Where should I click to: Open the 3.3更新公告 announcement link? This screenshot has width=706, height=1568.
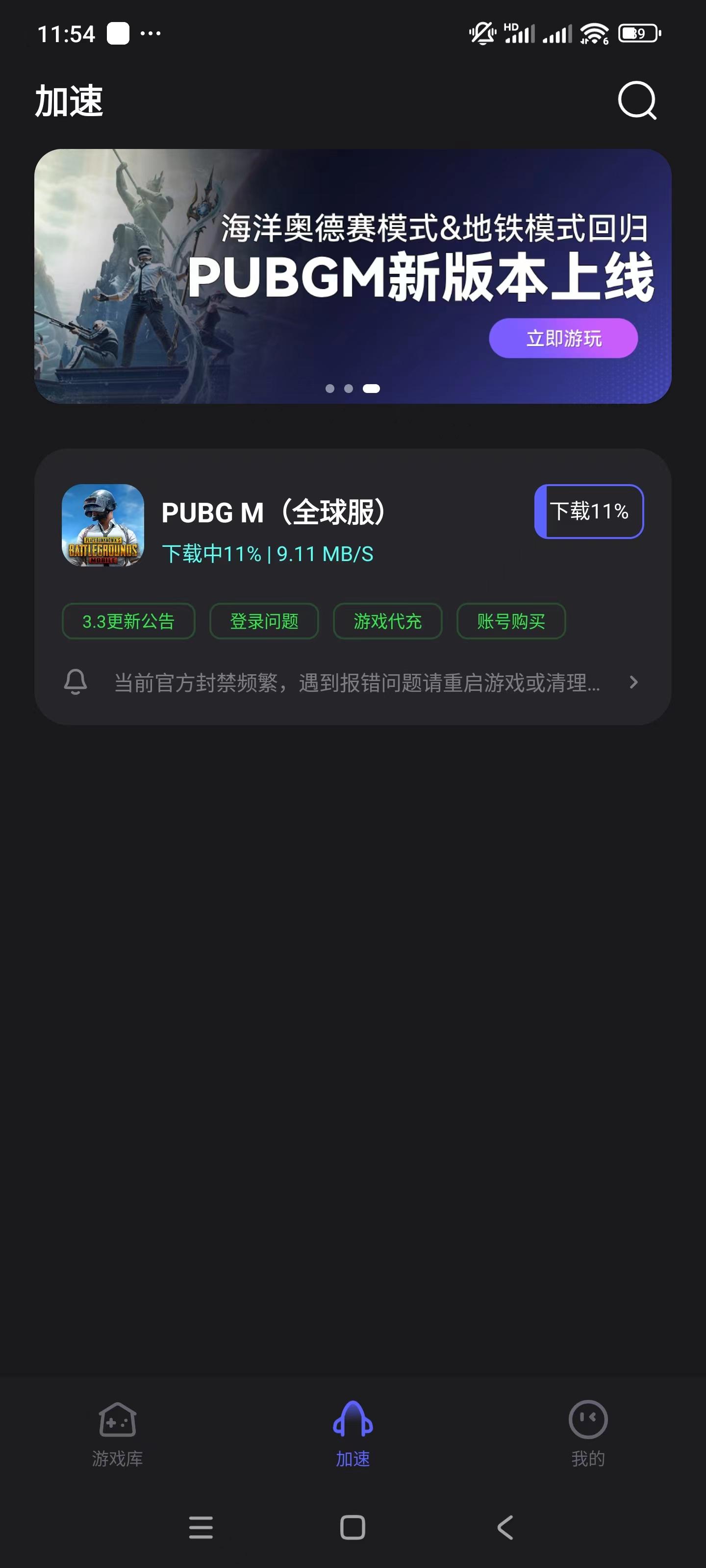[128, 621]
